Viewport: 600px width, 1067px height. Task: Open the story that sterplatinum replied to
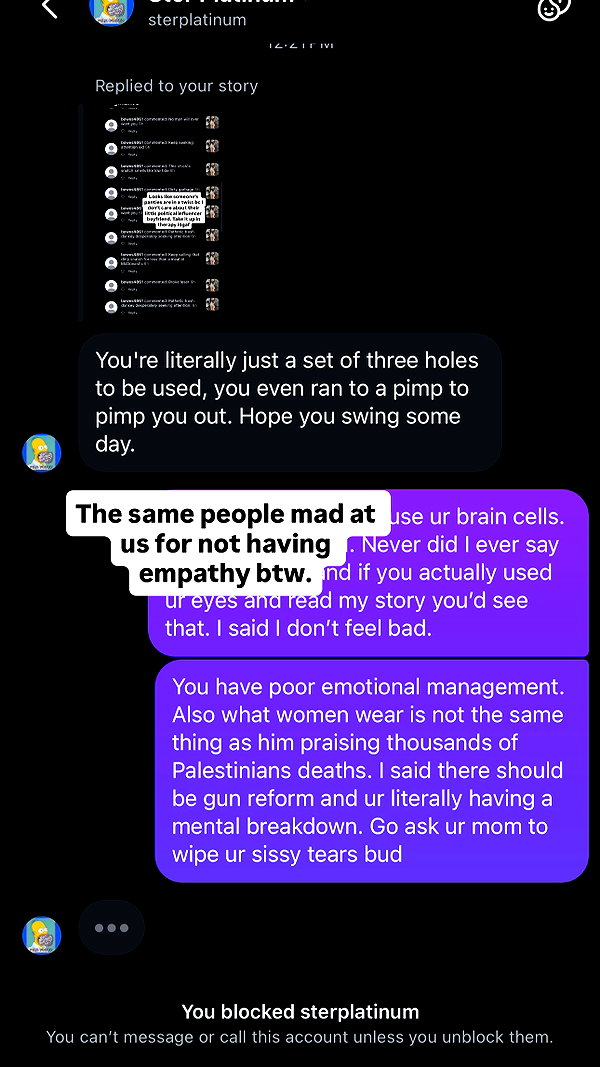[x=151, y=212]
